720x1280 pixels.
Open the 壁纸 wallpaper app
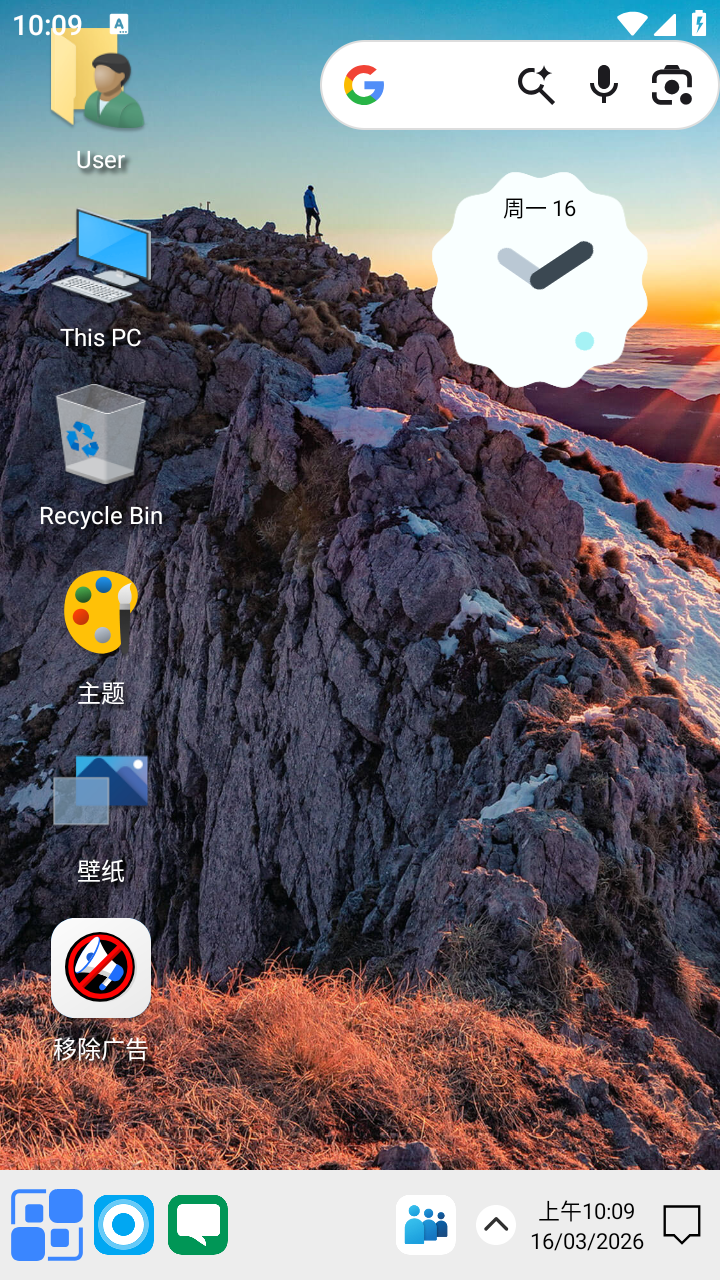click(x=100, y=789)
